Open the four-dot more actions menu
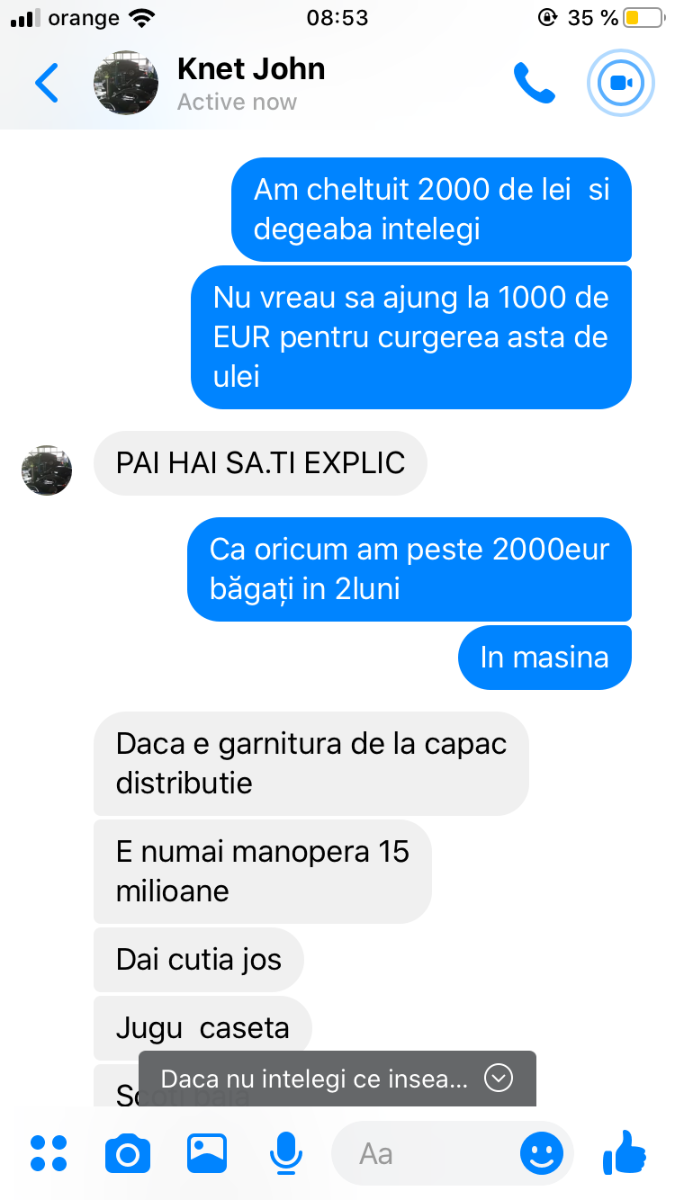 pos(48,1153)
